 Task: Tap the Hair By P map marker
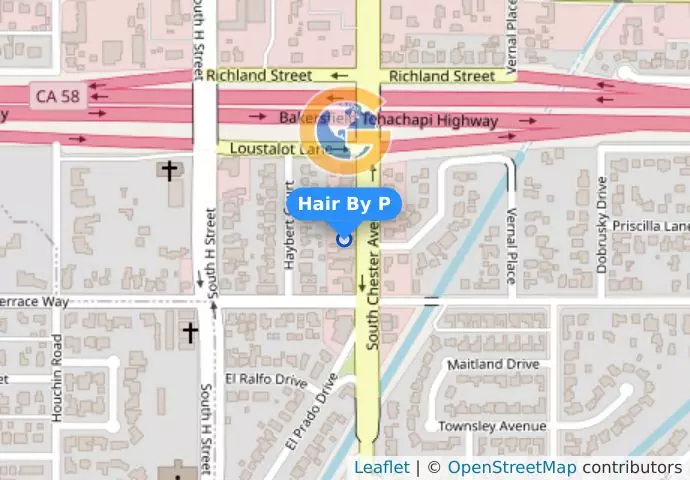click(x=344, y=238)
